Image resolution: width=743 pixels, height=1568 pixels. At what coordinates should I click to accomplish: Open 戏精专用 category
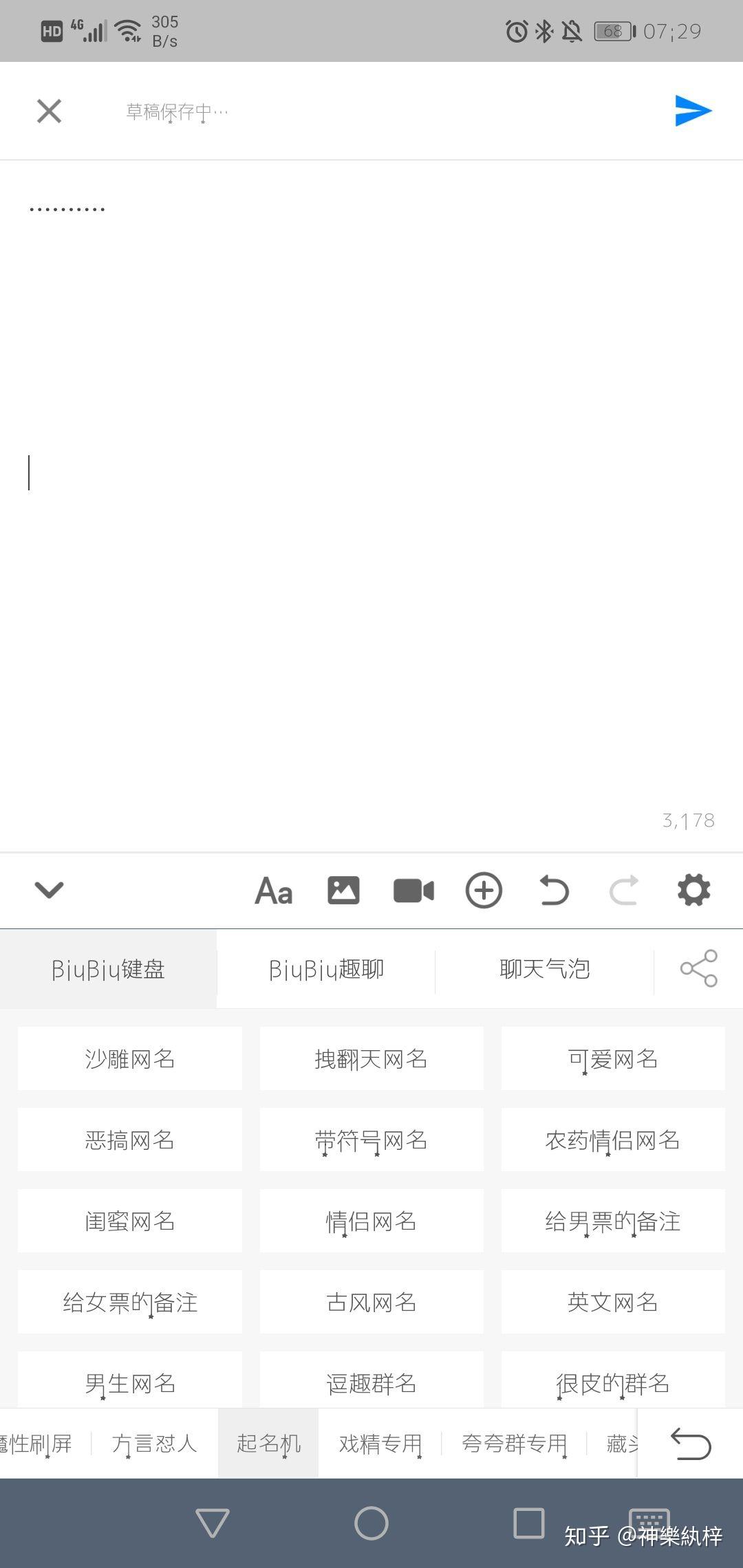(x=380, y=1444)
